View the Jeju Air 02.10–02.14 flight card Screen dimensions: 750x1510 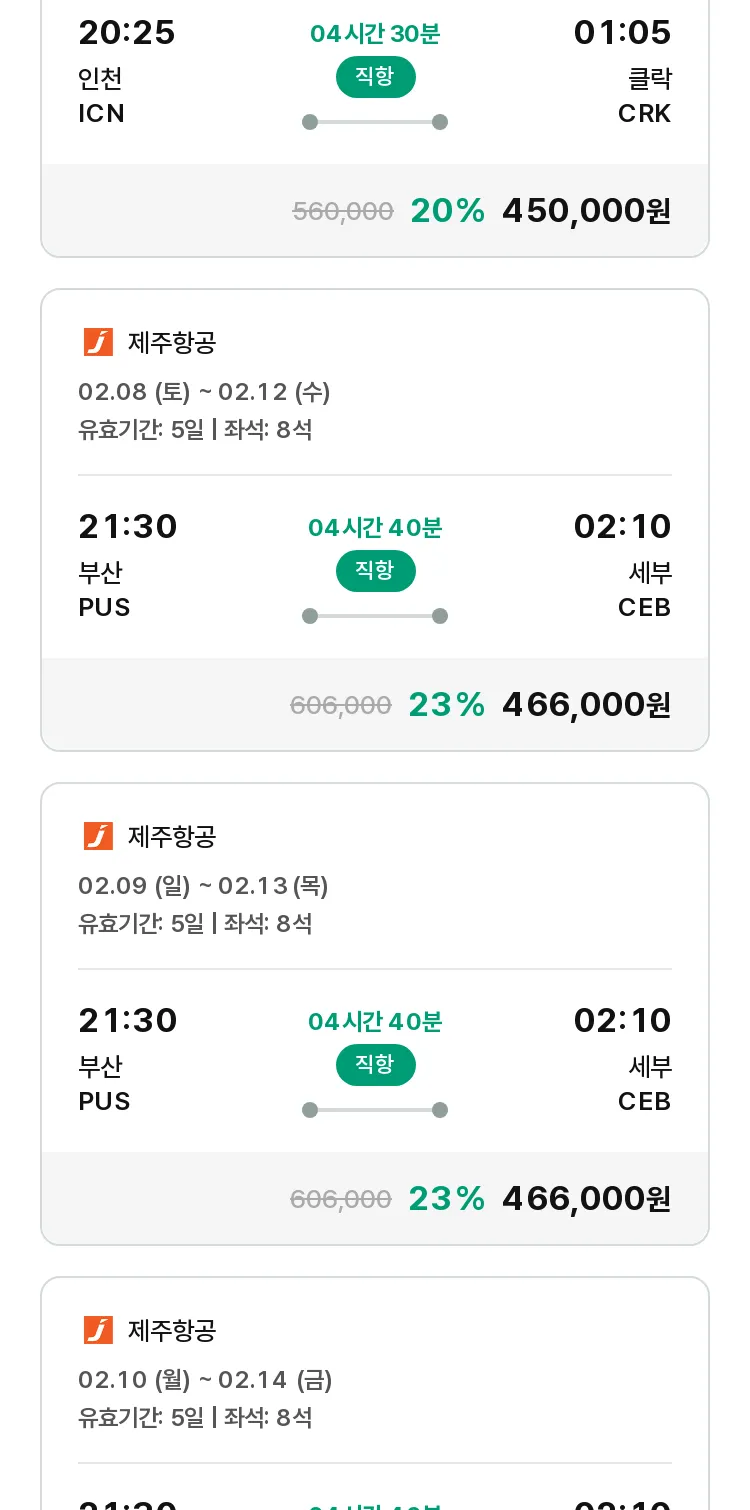375,1393
